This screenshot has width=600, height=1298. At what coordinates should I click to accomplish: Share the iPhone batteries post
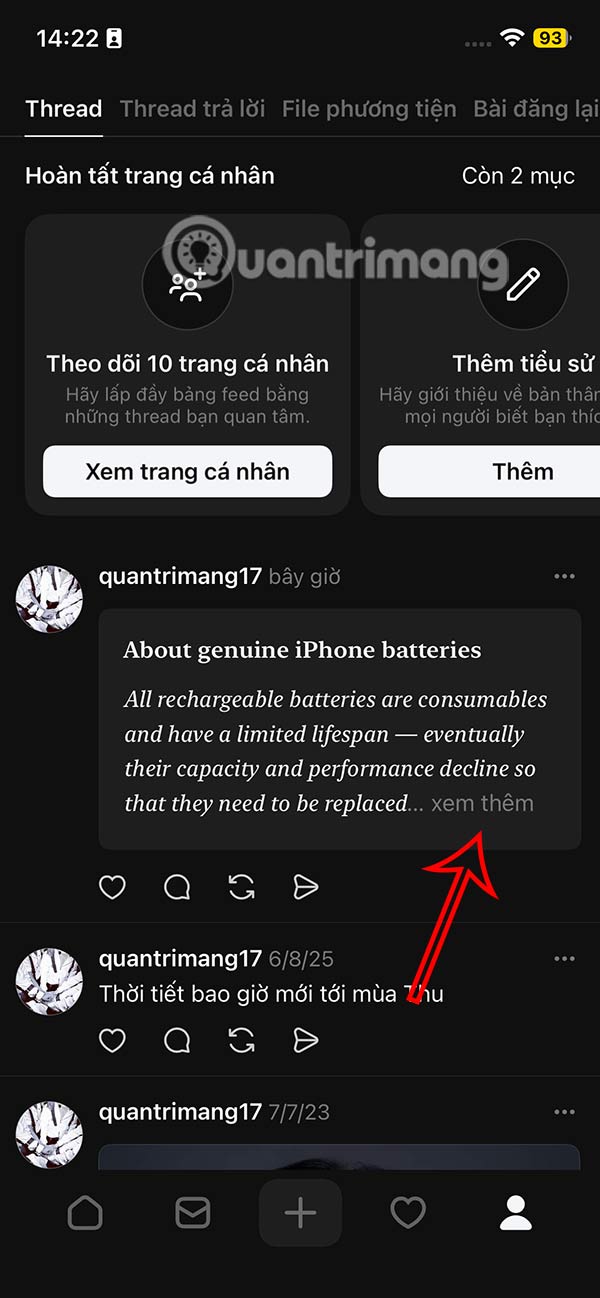[305, 887]
